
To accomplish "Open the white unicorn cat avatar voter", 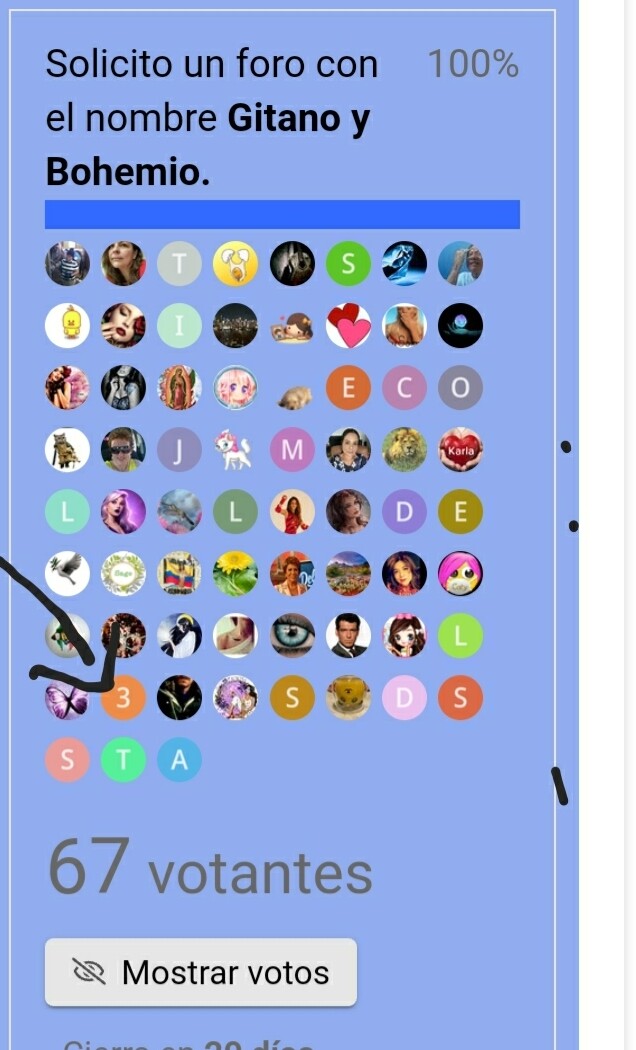I will click(236, 449).
